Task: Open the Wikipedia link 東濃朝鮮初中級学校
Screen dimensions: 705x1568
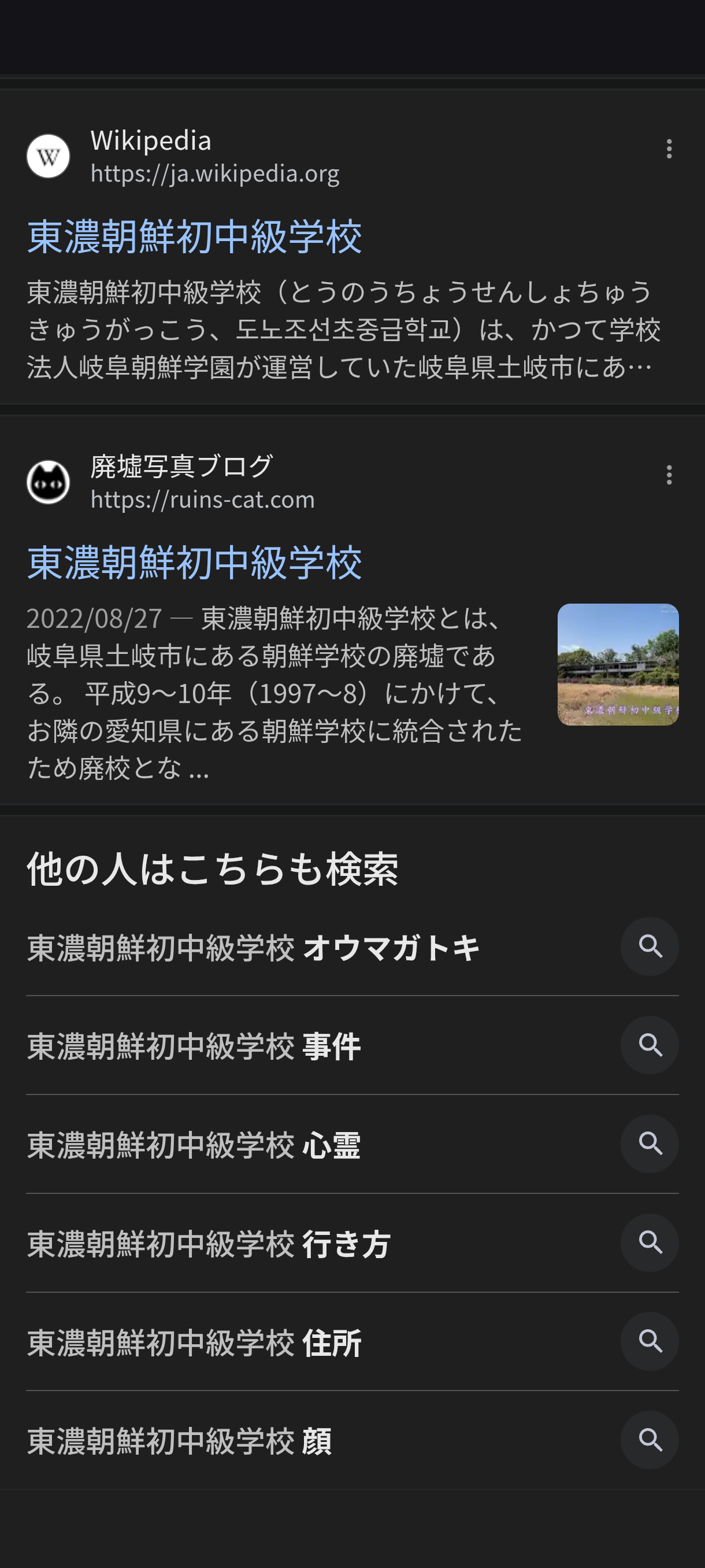Action: coord(195,237)
